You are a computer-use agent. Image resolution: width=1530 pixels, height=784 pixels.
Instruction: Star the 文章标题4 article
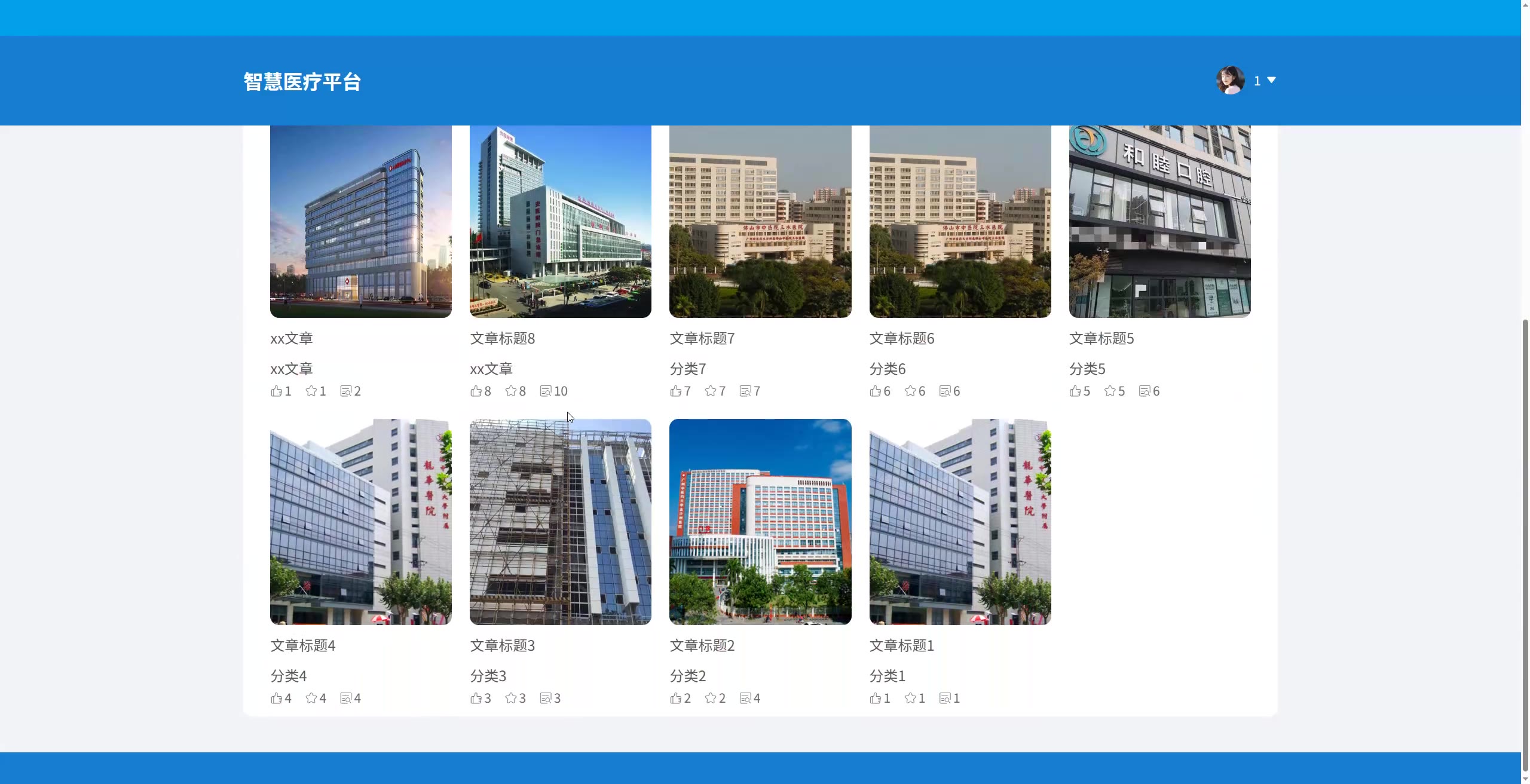311,698
